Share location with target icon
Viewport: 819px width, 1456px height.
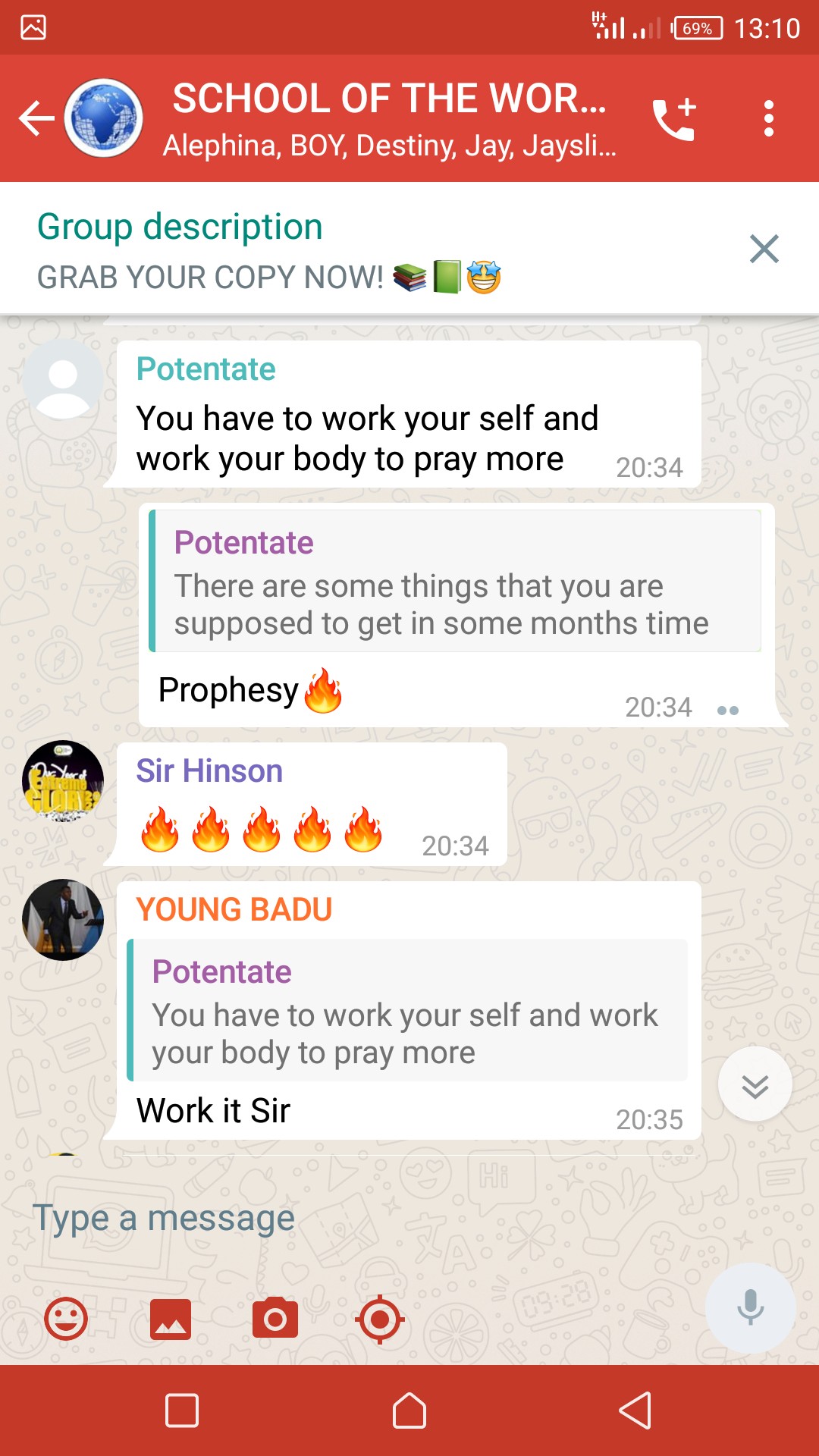point(379,1319)
